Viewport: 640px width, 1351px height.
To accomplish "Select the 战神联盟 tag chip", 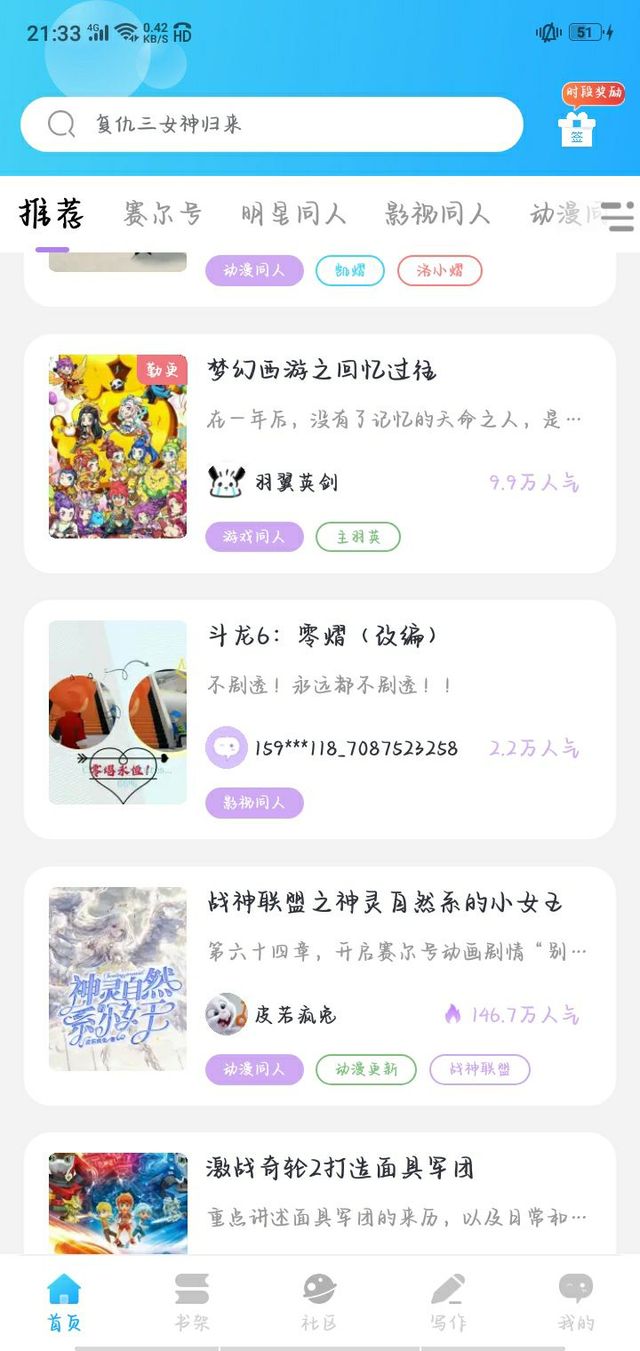I will (x=480, y=1069).
